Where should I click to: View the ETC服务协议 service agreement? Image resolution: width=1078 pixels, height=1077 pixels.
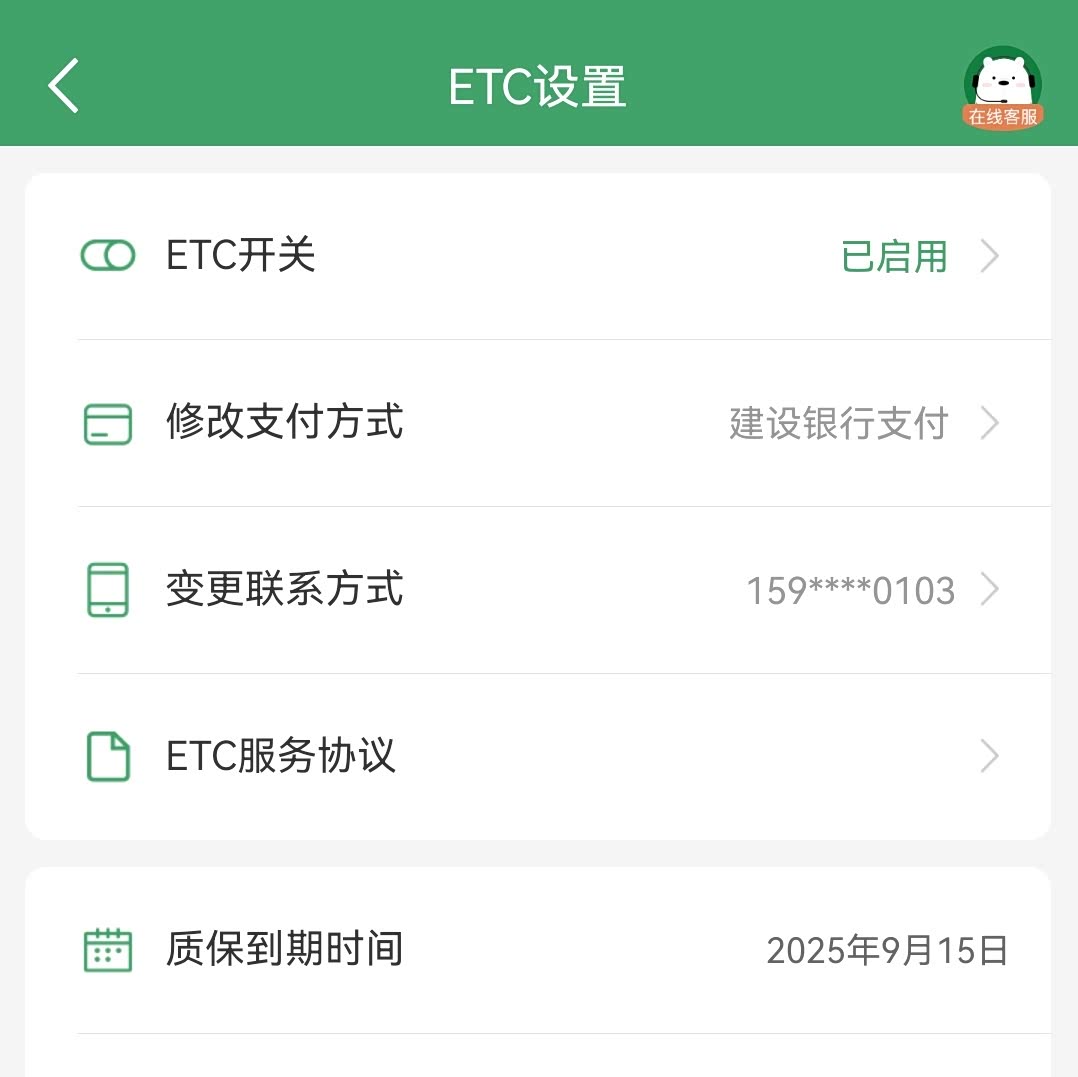click(x=540, y=757)
